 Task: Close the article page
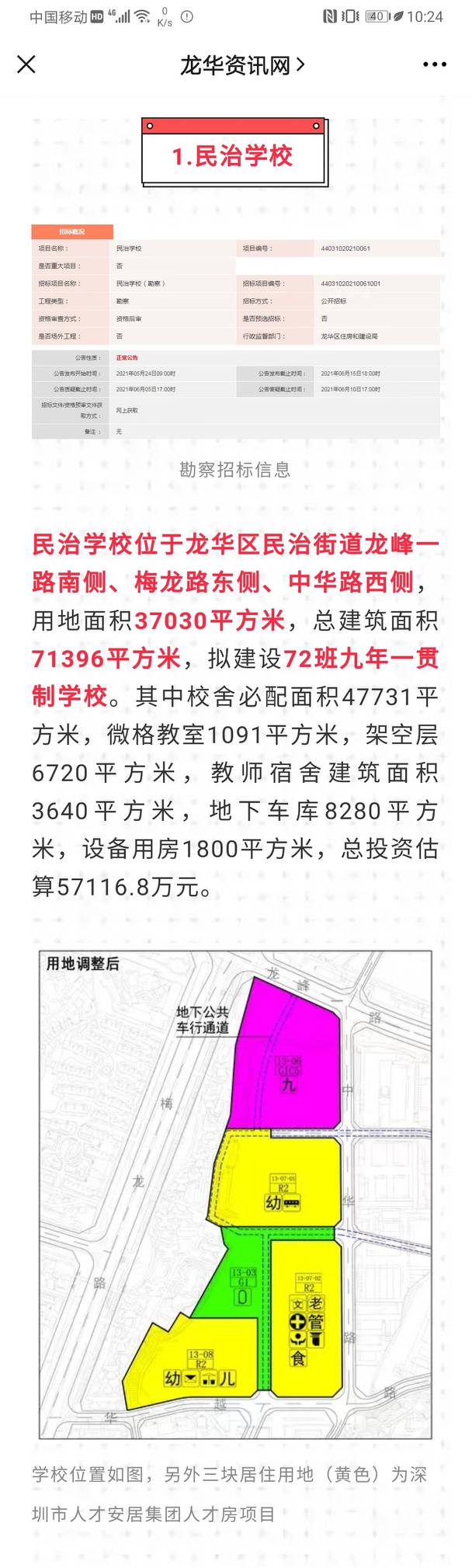point(26,64)
